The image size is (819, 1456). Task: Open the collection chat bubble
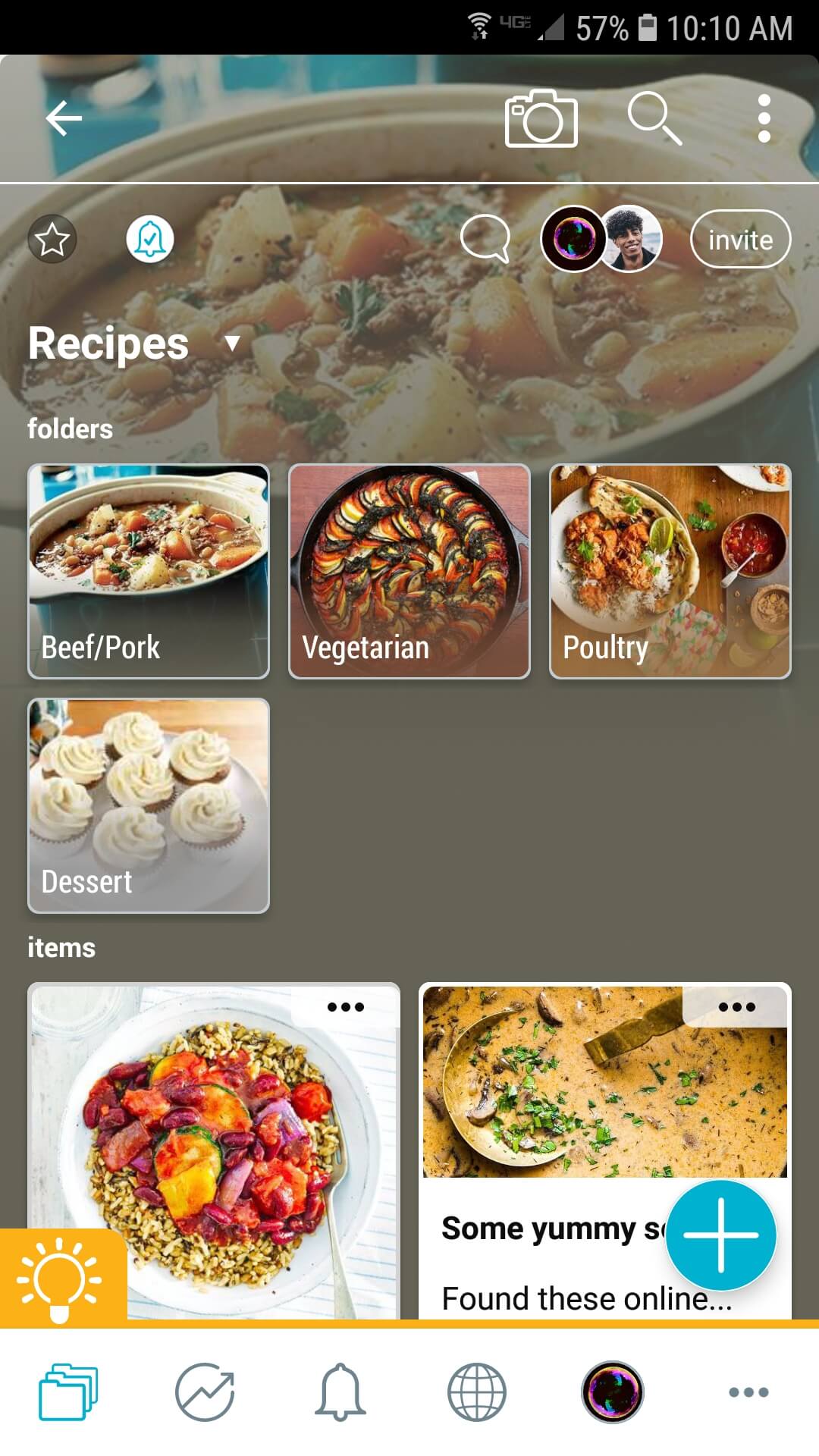485,240
